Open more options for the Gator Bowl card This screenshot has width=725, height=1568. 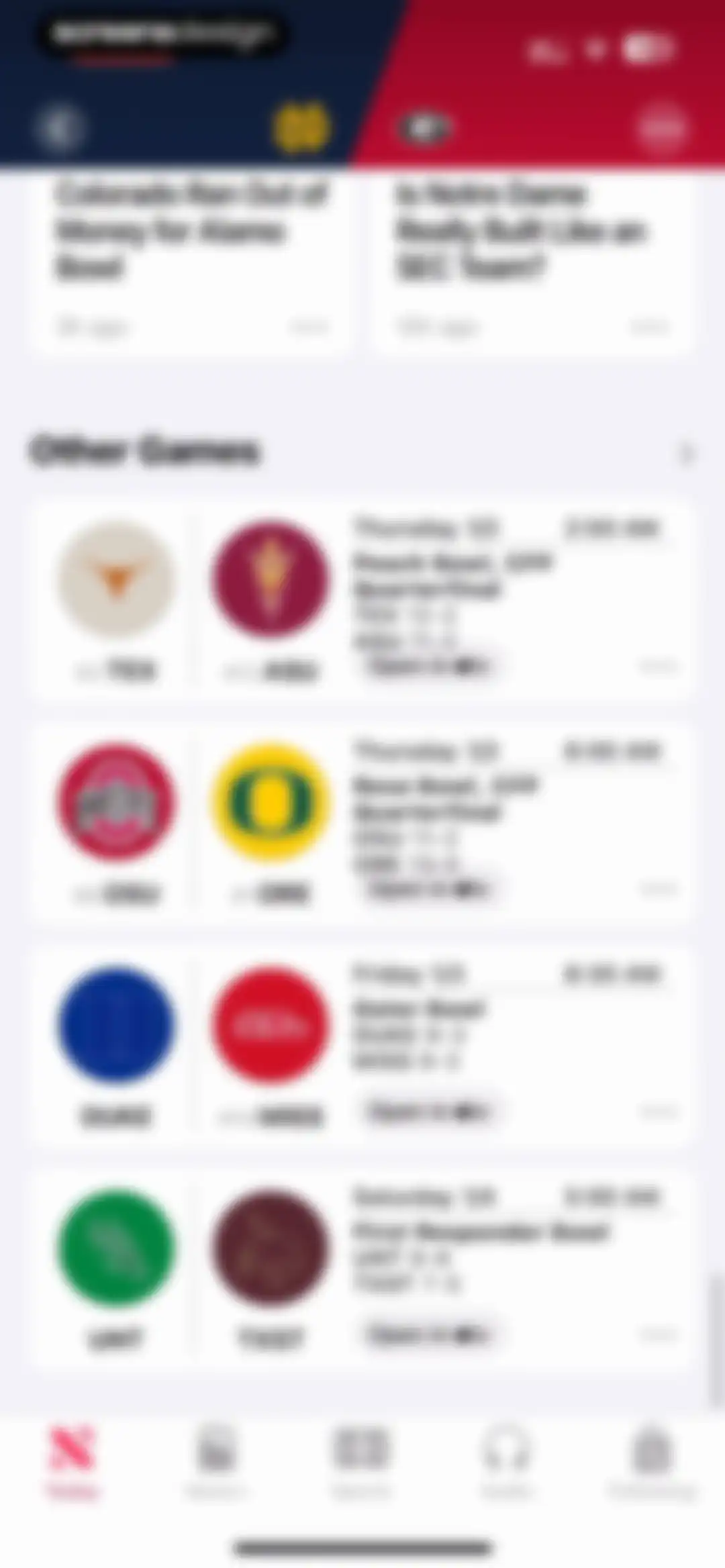click(x=658, y=1112)
